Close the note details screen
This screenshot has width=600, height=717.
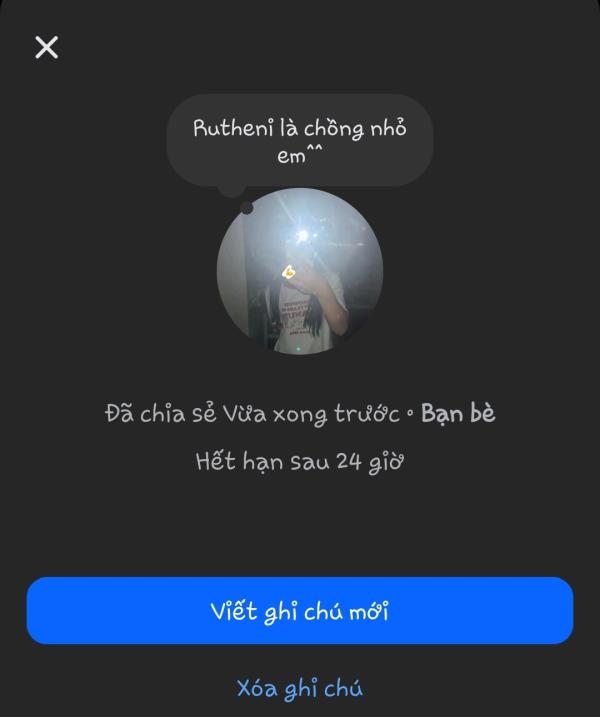tap(46, 47)
